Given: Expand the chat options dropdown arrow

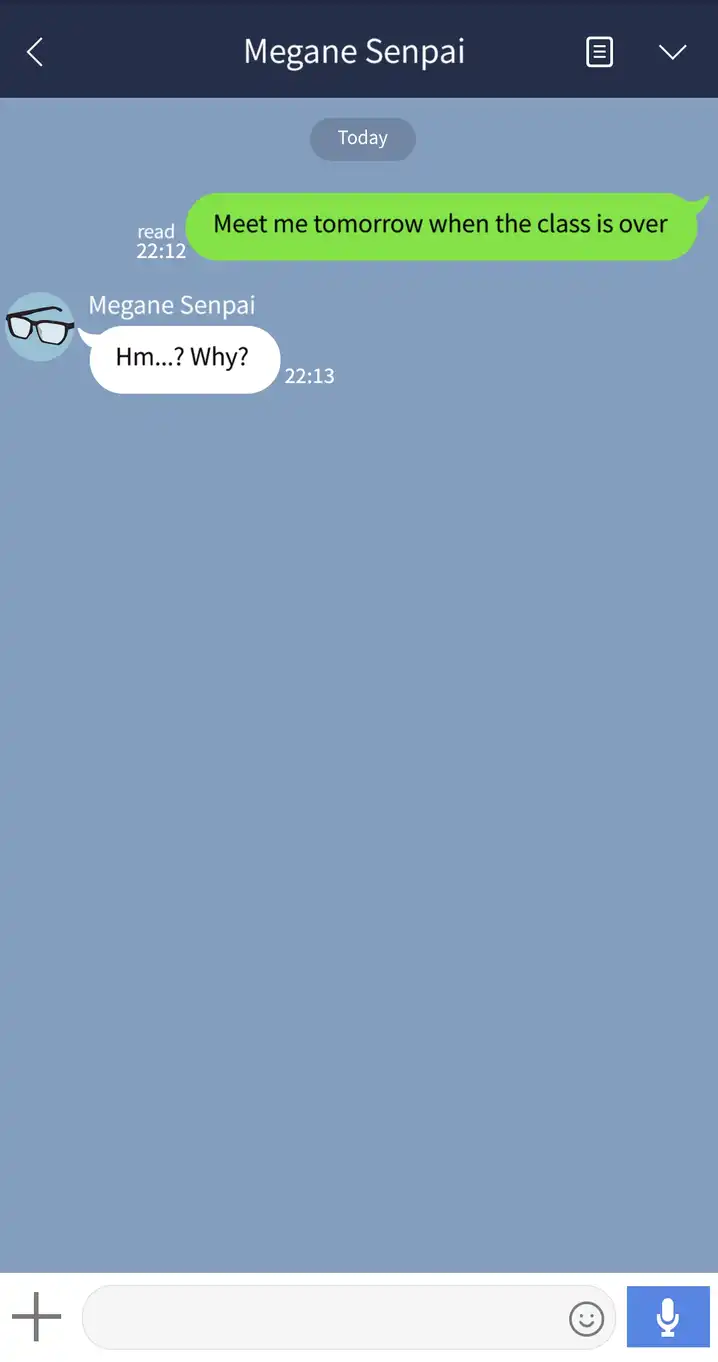Looking at the screenshot, I should (x=673, y=52).
